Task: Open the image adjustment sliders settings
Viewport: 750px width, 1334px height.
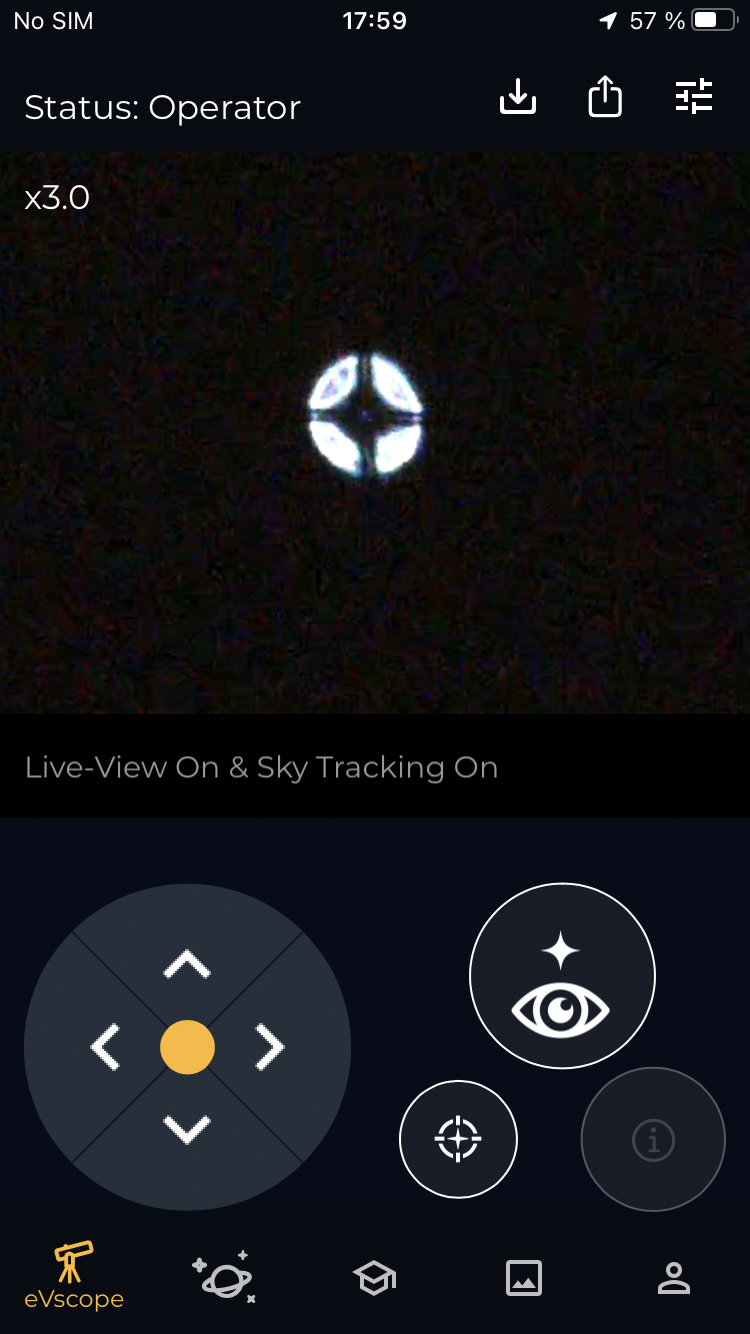Action: 694,97
